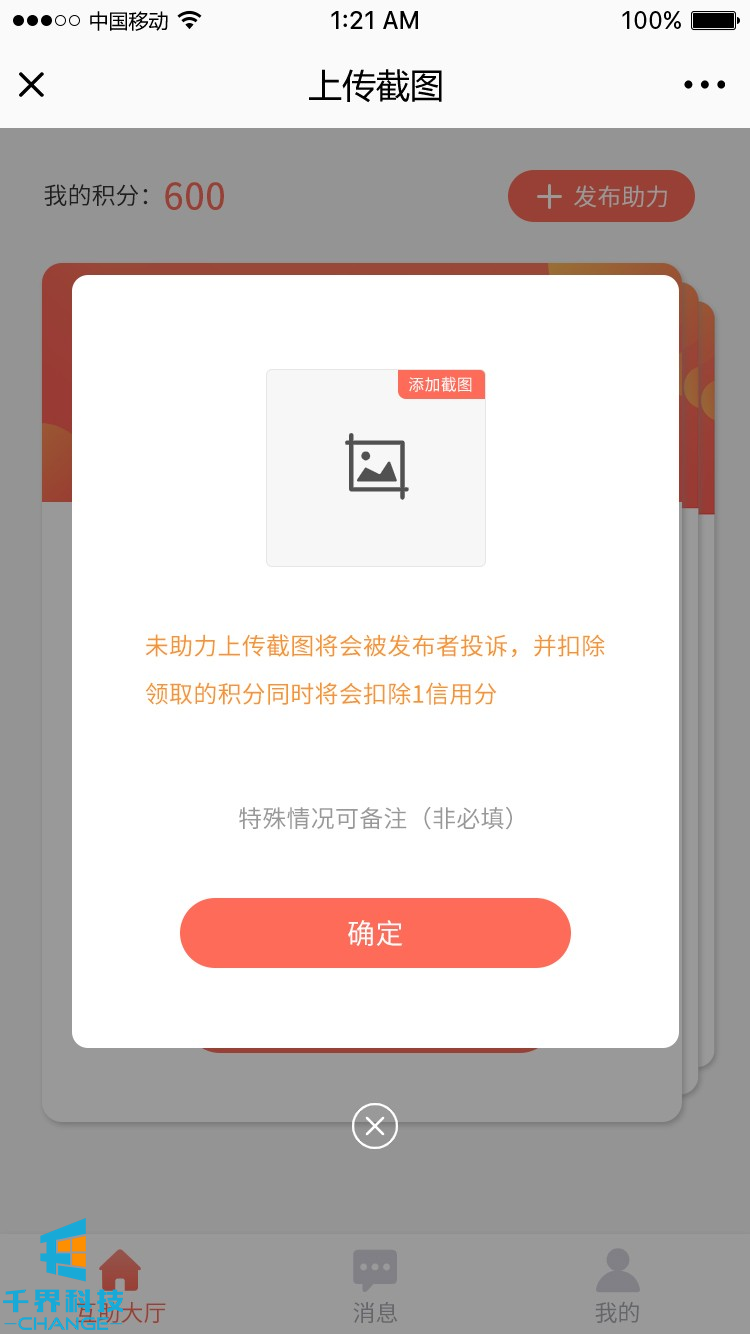Screen dimensions: 750x1334
Task: Close the page with the X icon
Action: [x=32, y=85]
